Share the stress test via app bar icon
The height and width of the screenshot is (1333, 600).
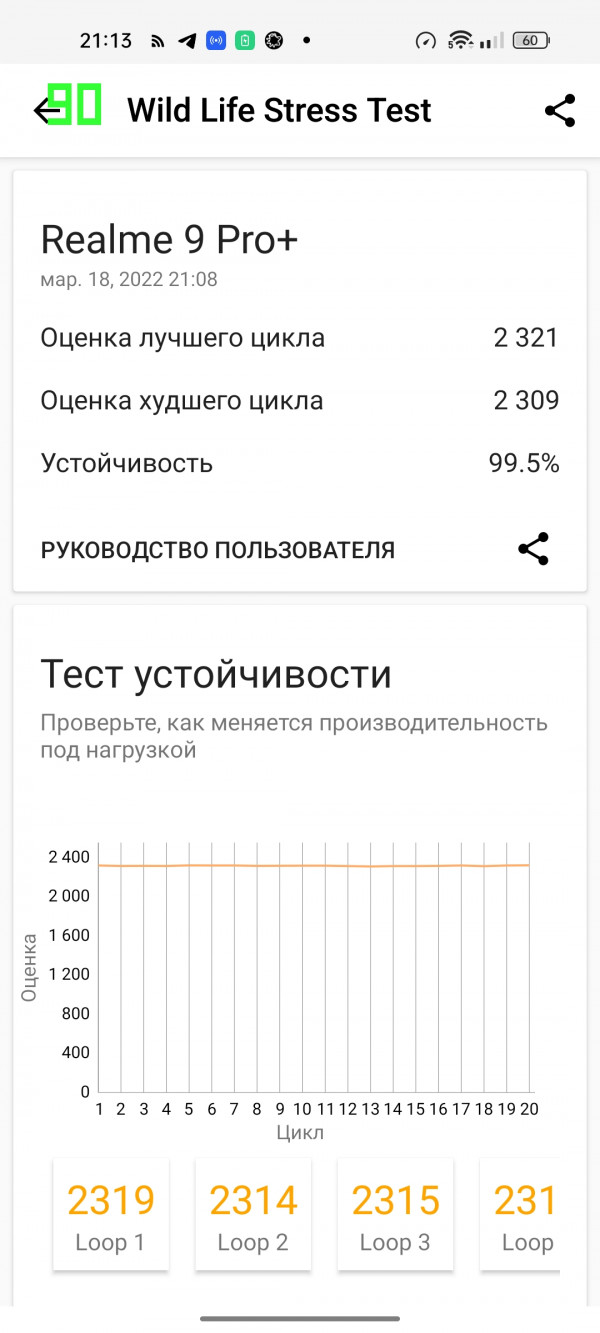pos(560,110)
